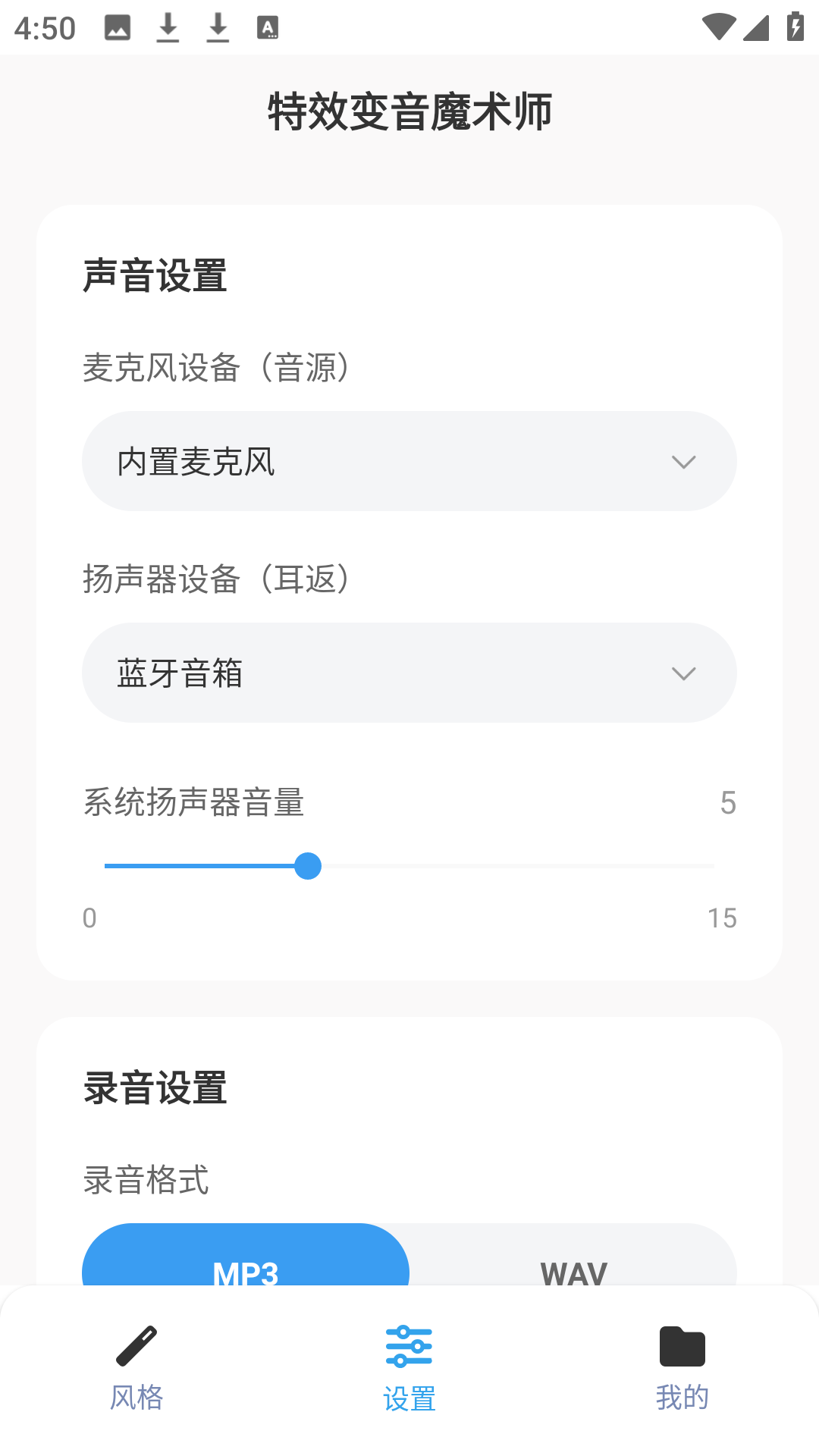Tap the first download icon in status bar
This screenshot has height=1456, width=819.
click(x=167, y=28)
